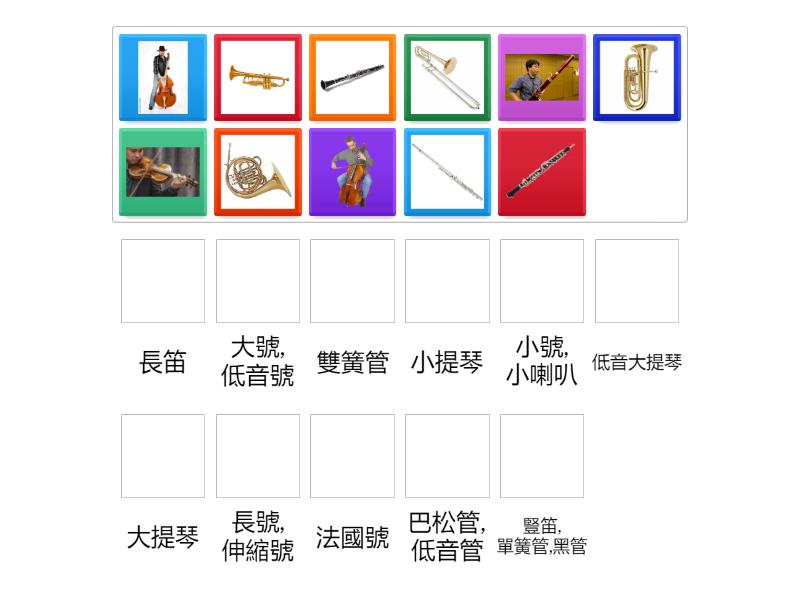This screenshot has height=600, width=800.
Task: Tap the empty slot above 小號, 小喇叭
Action: point(542,281)
